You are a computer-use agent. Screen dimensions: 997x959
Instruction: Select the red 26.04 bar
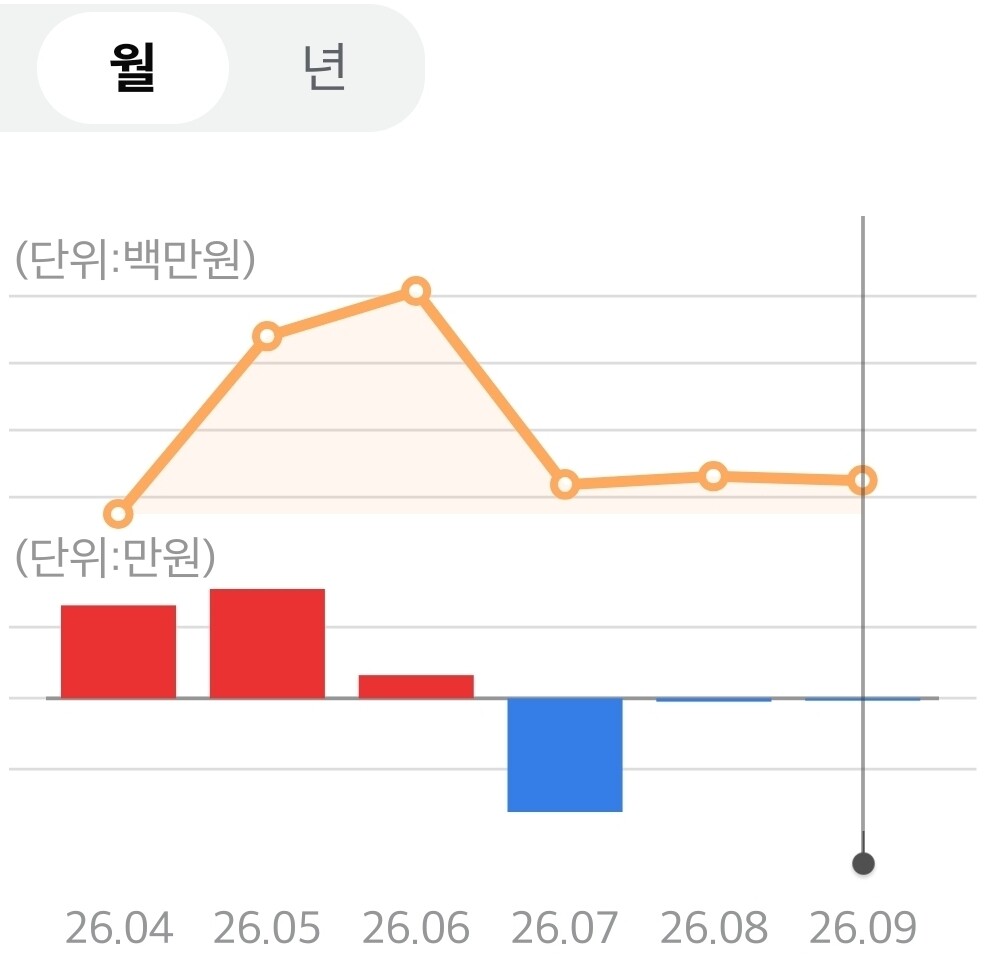tap(118, 652)
